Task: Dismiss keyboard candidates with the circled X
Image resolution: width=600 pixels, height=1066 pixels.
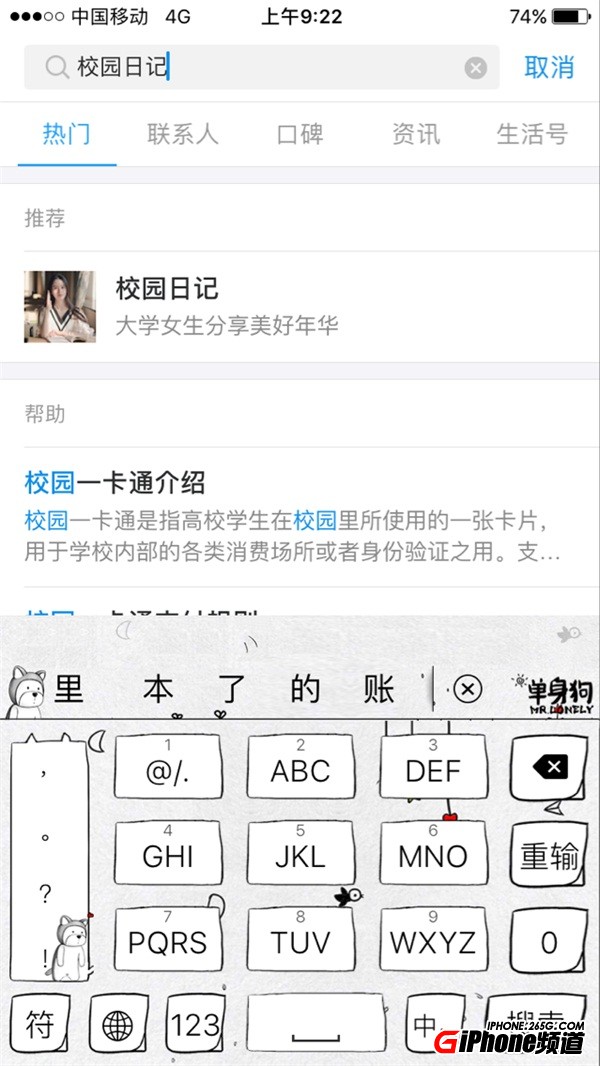Action: tap(467, 688)
